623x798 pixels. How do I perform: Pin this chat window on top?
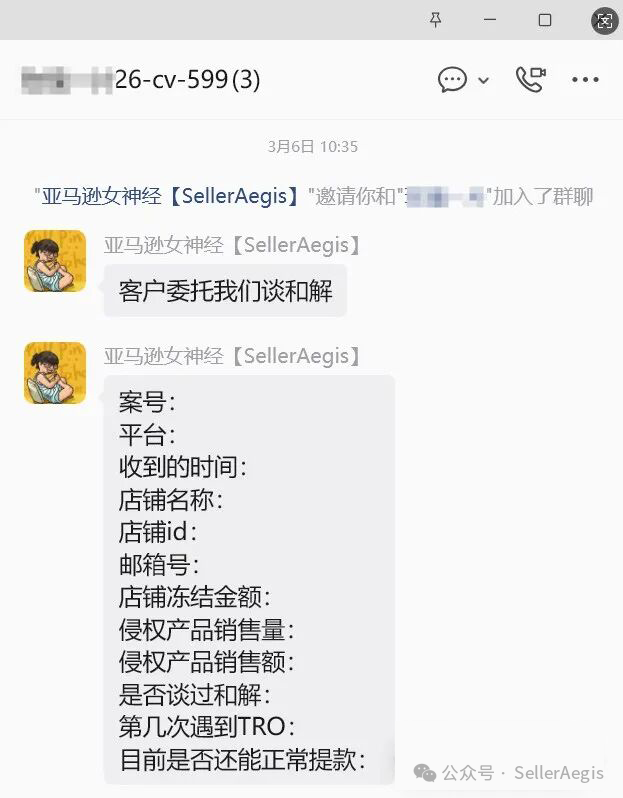pos(435,20)
